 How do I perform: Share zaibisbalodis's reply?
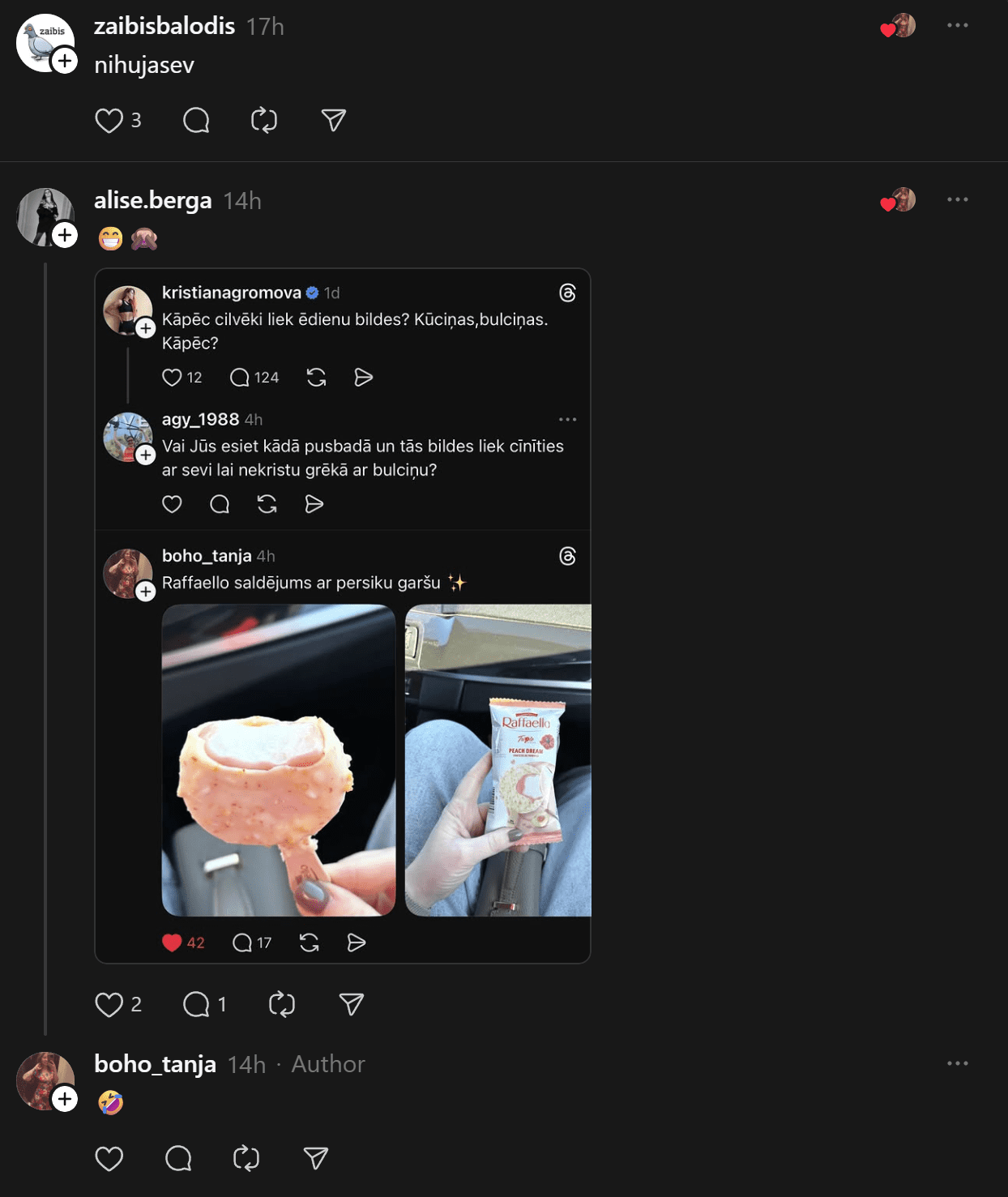pos(333,121)
